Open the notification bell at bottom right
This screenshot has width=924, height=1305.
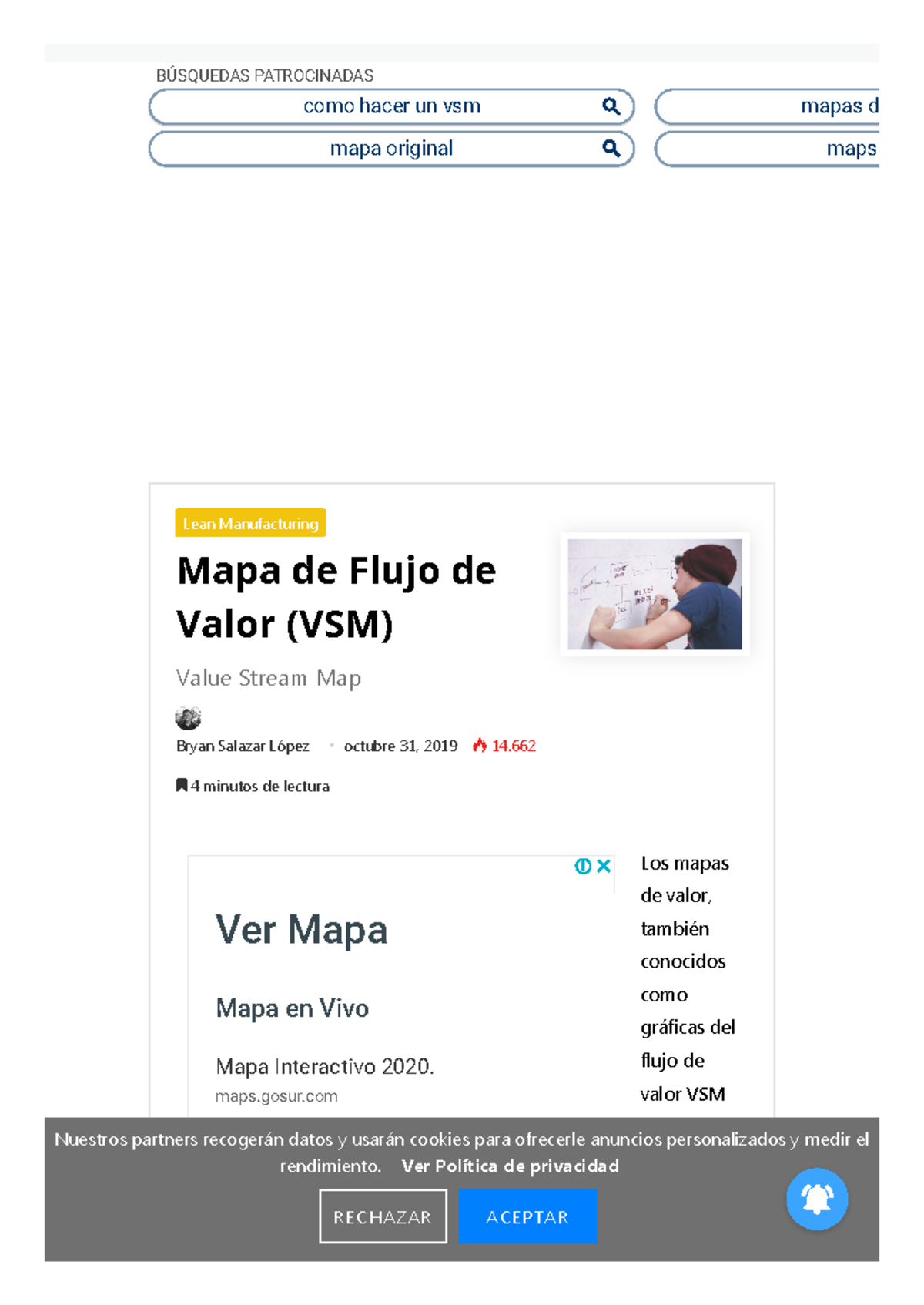817,1199
